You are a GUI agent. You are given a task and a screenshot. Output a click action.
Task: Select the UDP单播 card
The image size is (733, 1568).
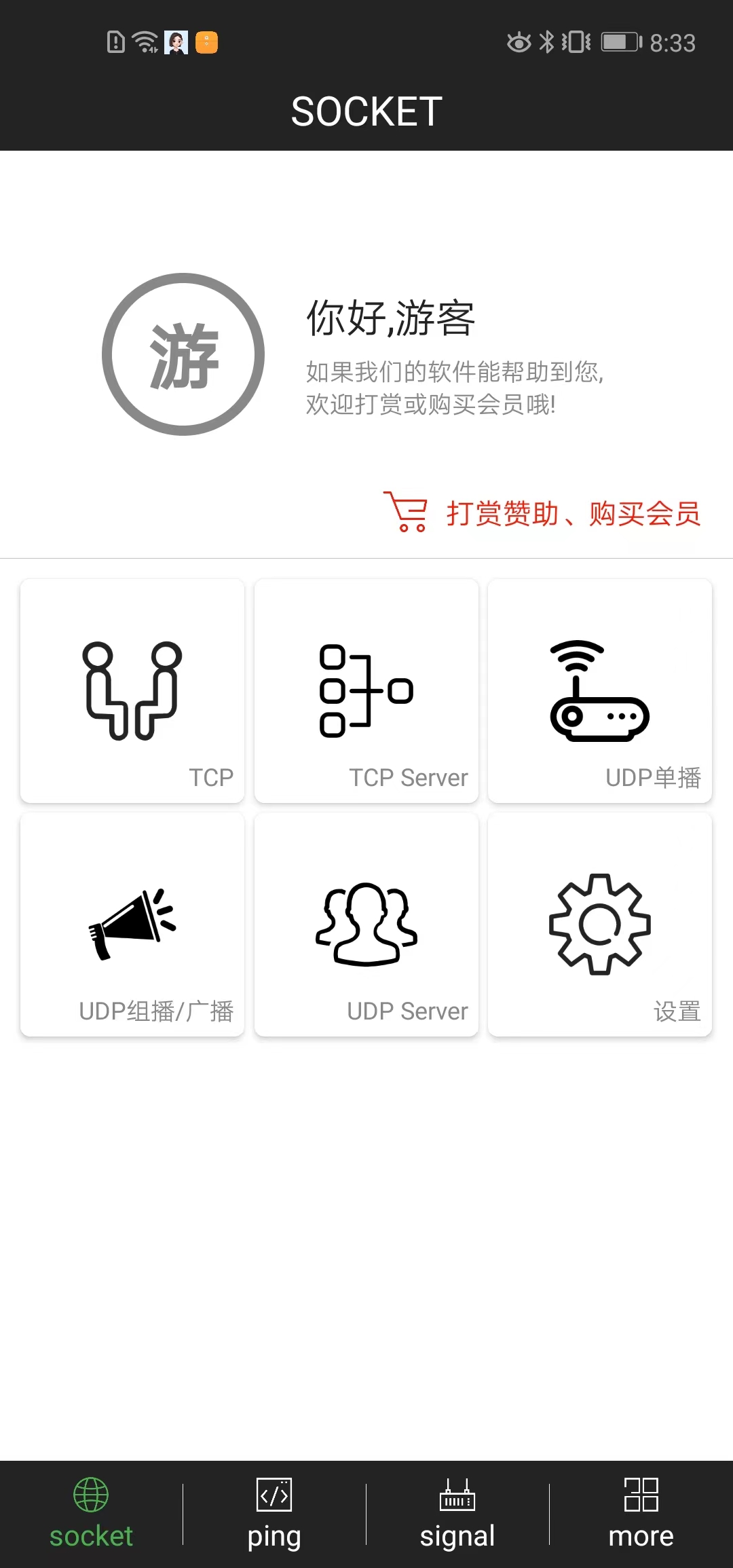[600, 691]
